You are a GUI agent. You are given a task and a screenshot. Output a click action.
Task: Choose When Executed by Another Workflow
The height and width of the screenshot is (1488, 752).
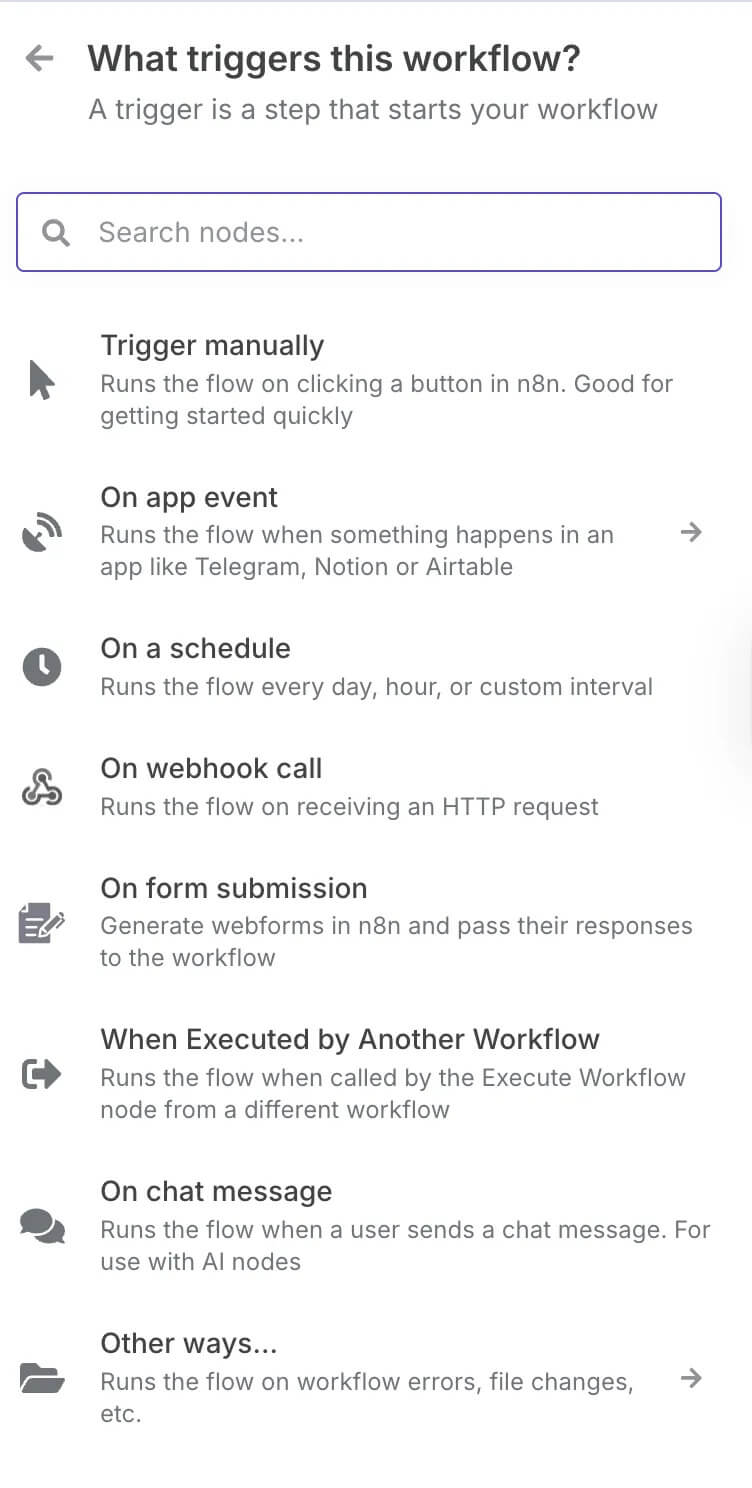tap(369, 1074)
